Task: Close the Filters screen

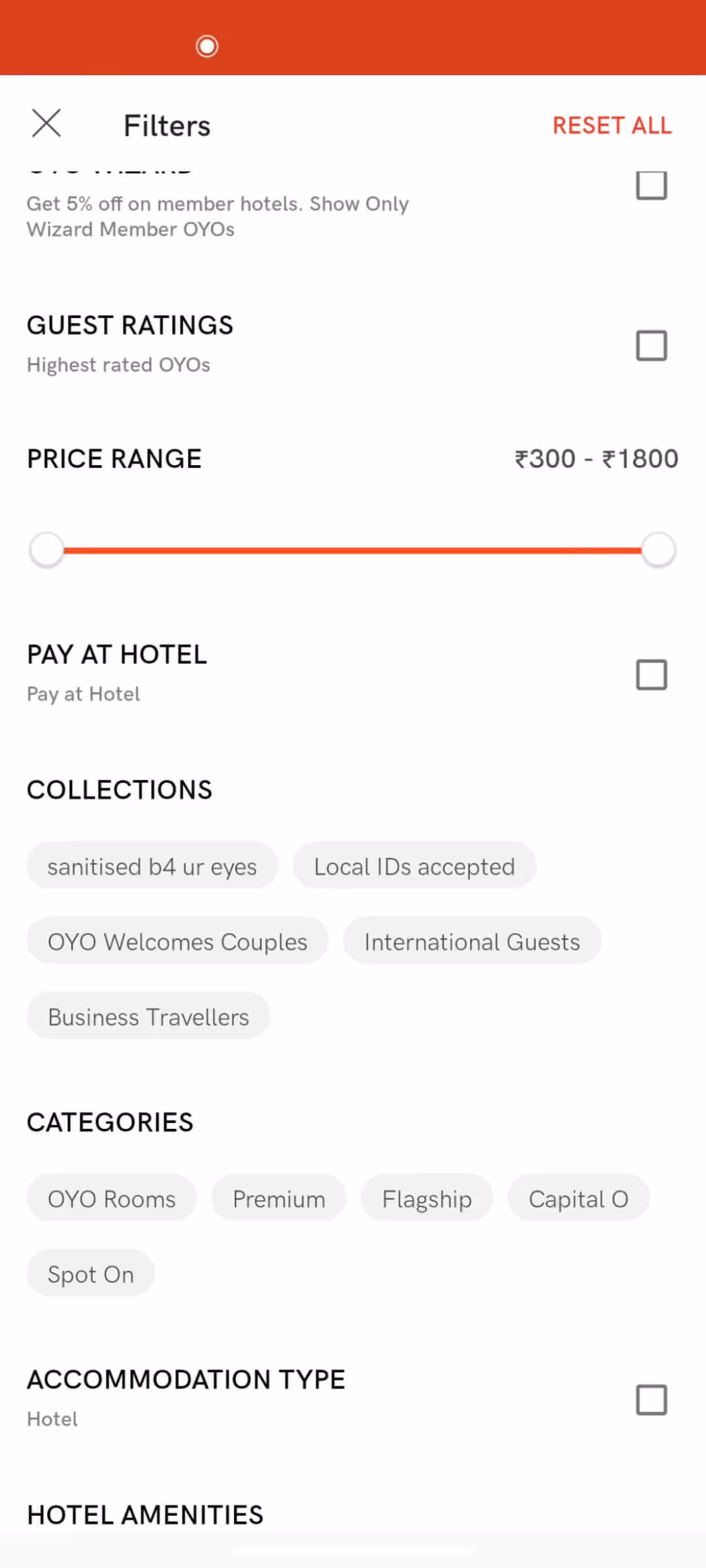Action: [46, 123]
